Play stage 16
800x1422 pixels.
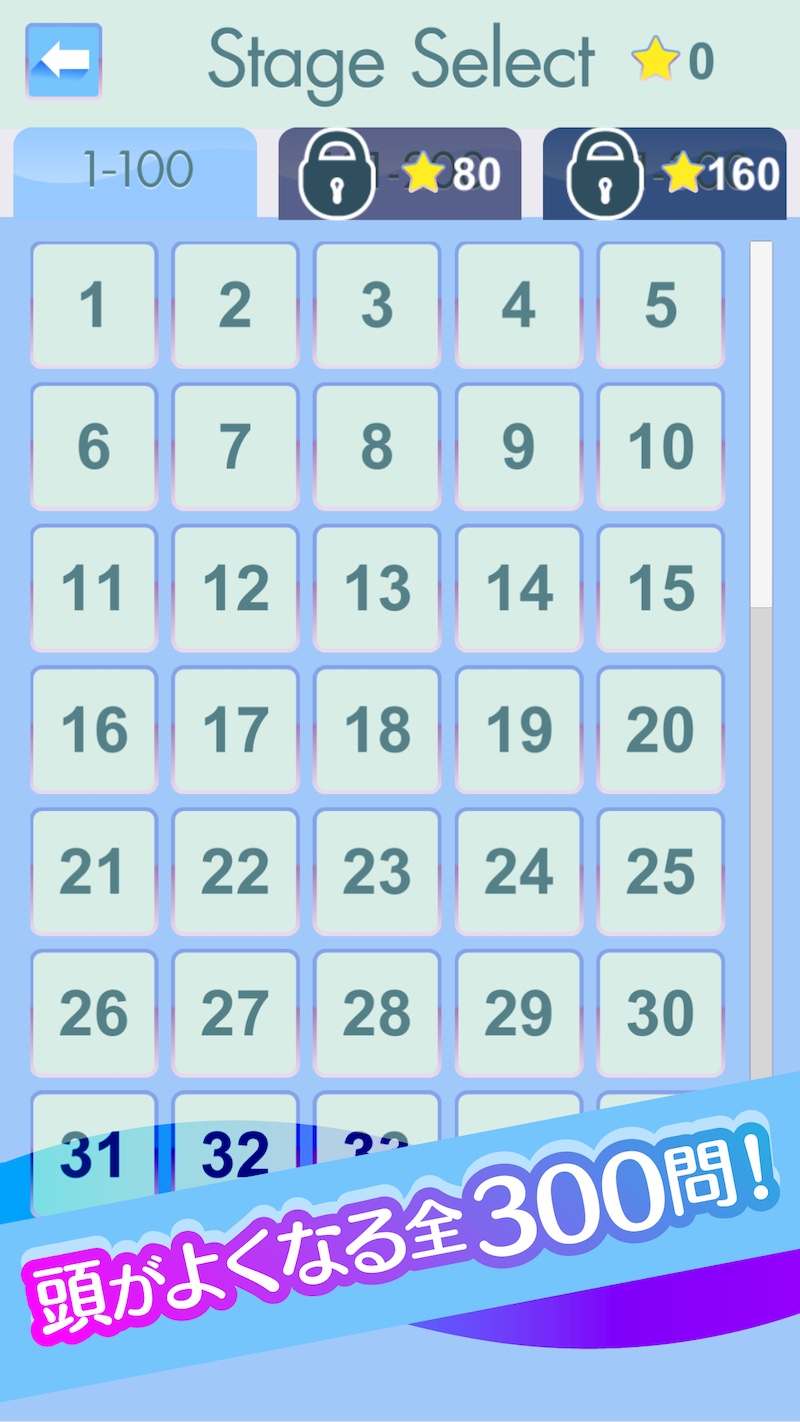(x=94, y=730)
